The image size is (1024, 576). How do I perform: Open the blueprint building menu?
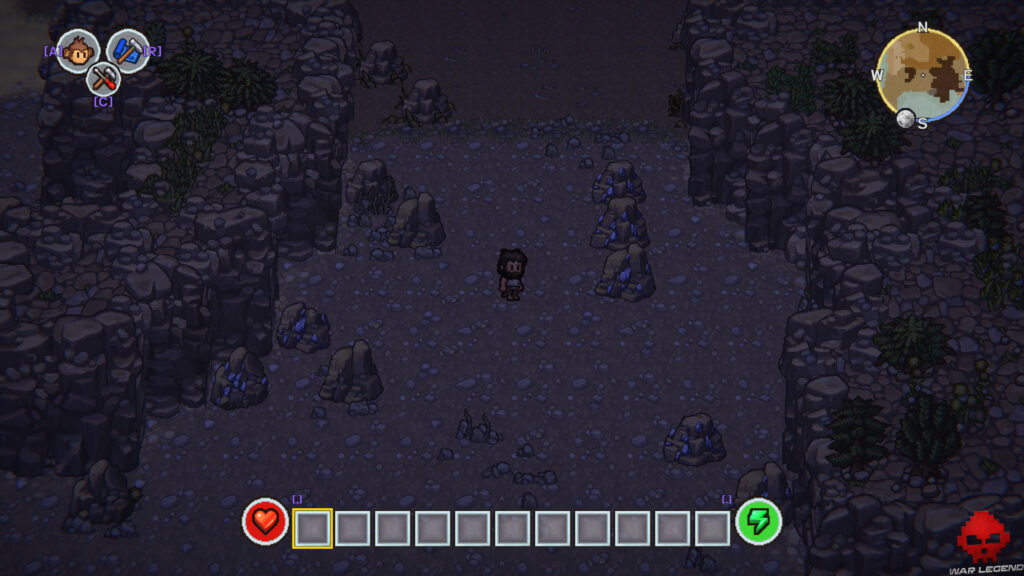128,51
